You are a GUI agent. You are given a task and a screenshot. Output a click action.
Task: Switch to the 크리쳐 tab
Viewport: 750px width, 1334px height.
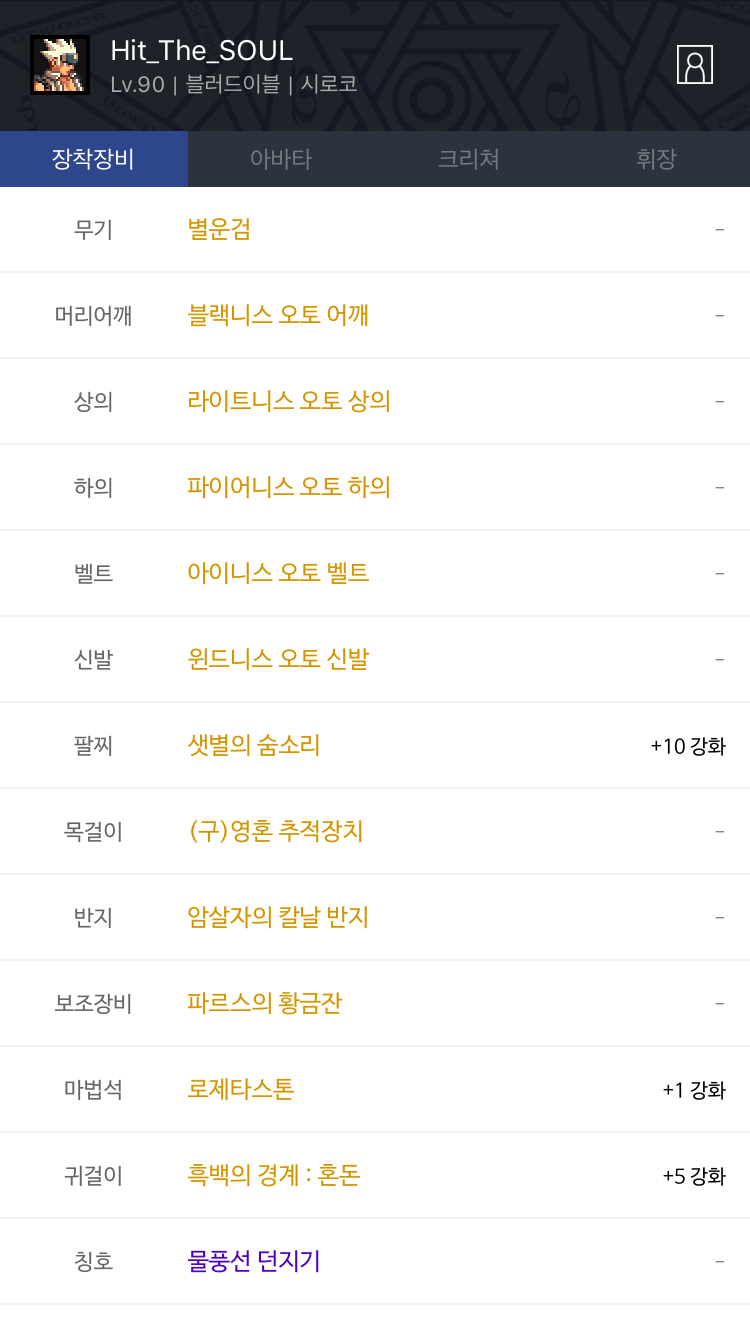point(468,159)
